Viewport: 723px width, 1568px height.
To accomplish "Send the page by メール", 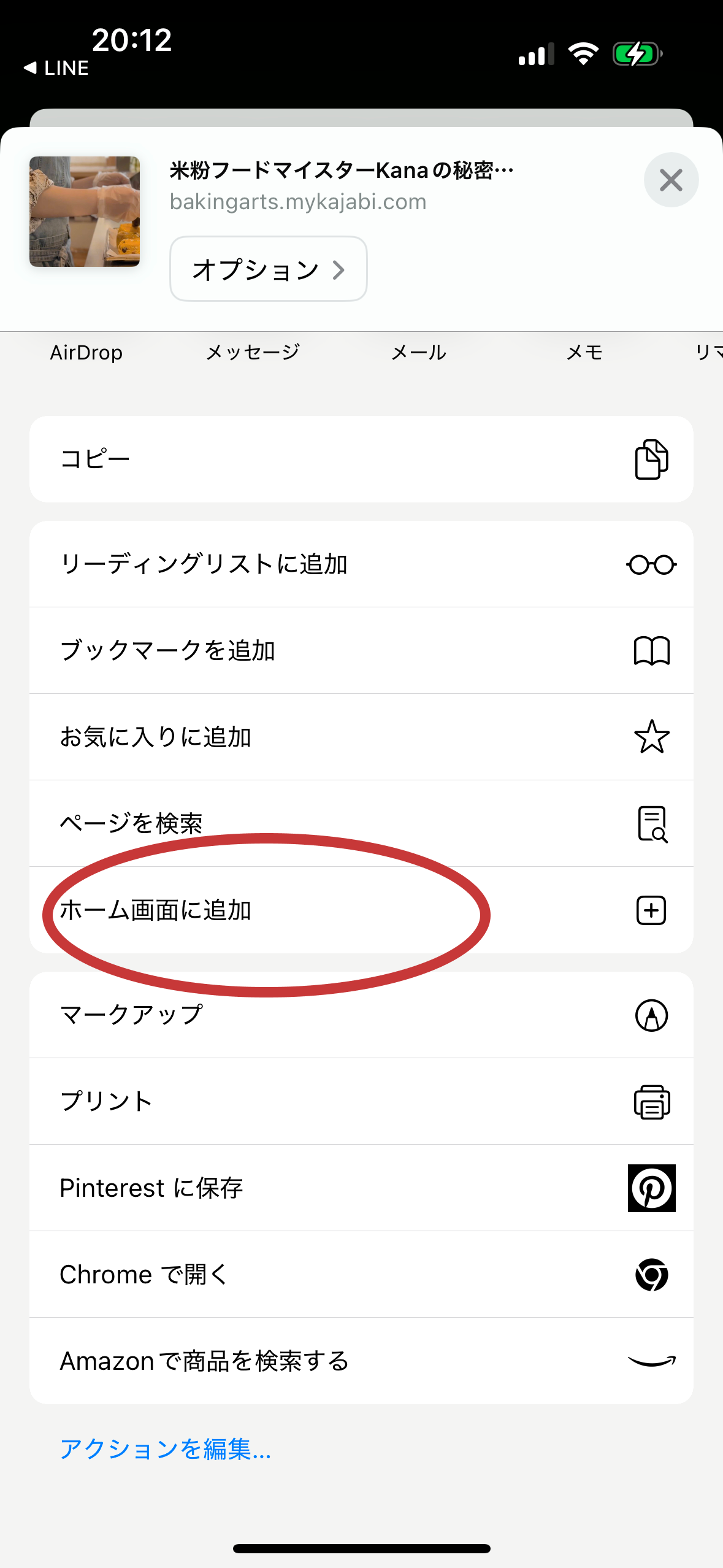I will click(419, 353).
